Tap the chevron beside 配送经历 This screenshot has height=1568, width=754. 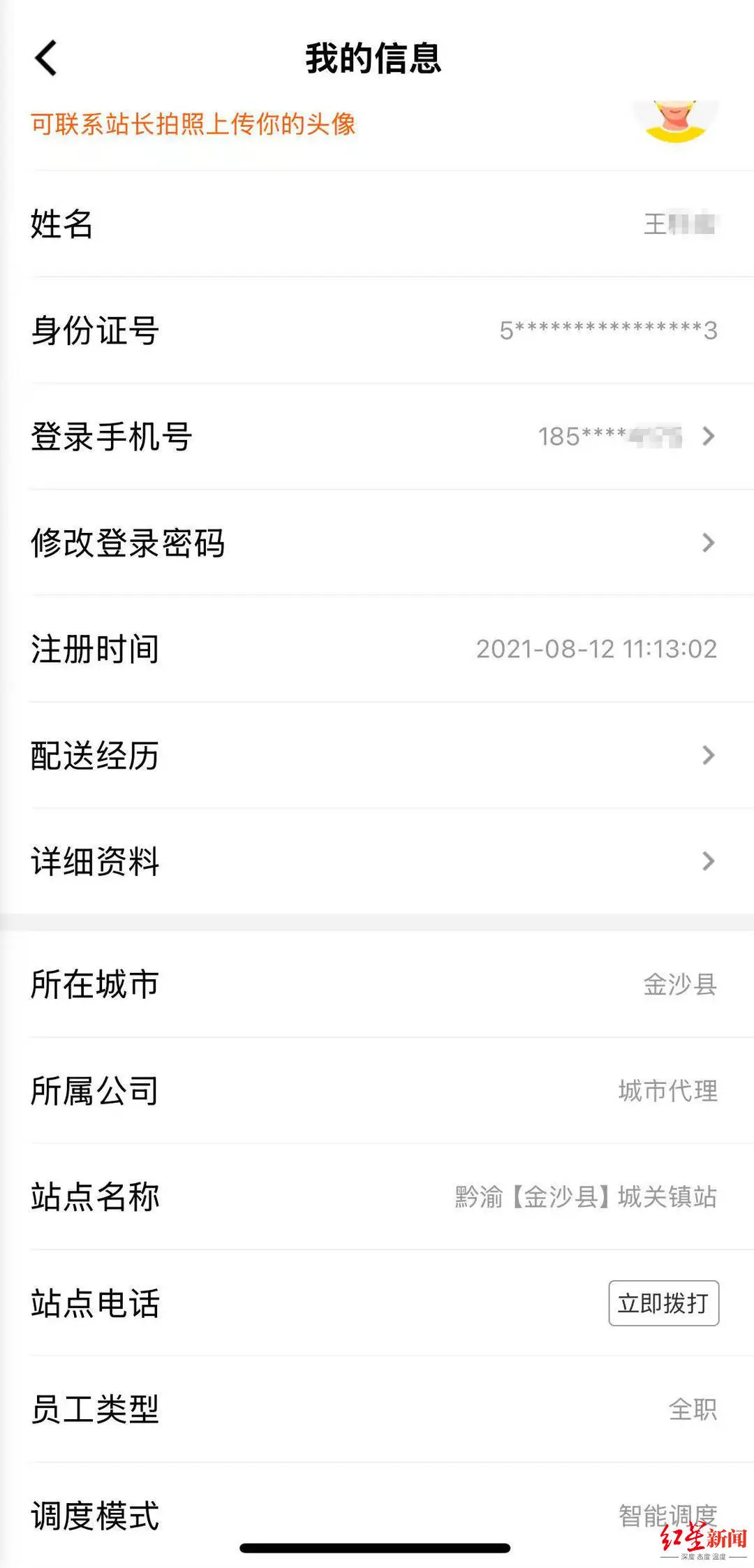pyautogui.click(x=711, y=756)
